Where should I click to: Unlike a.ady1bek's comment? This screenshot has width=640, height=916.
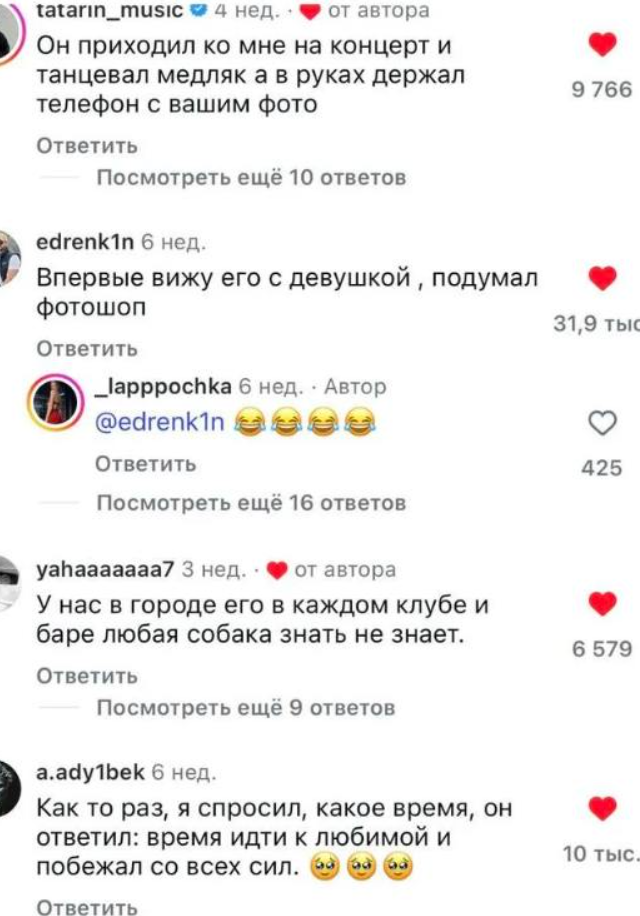tap(601, 807)
